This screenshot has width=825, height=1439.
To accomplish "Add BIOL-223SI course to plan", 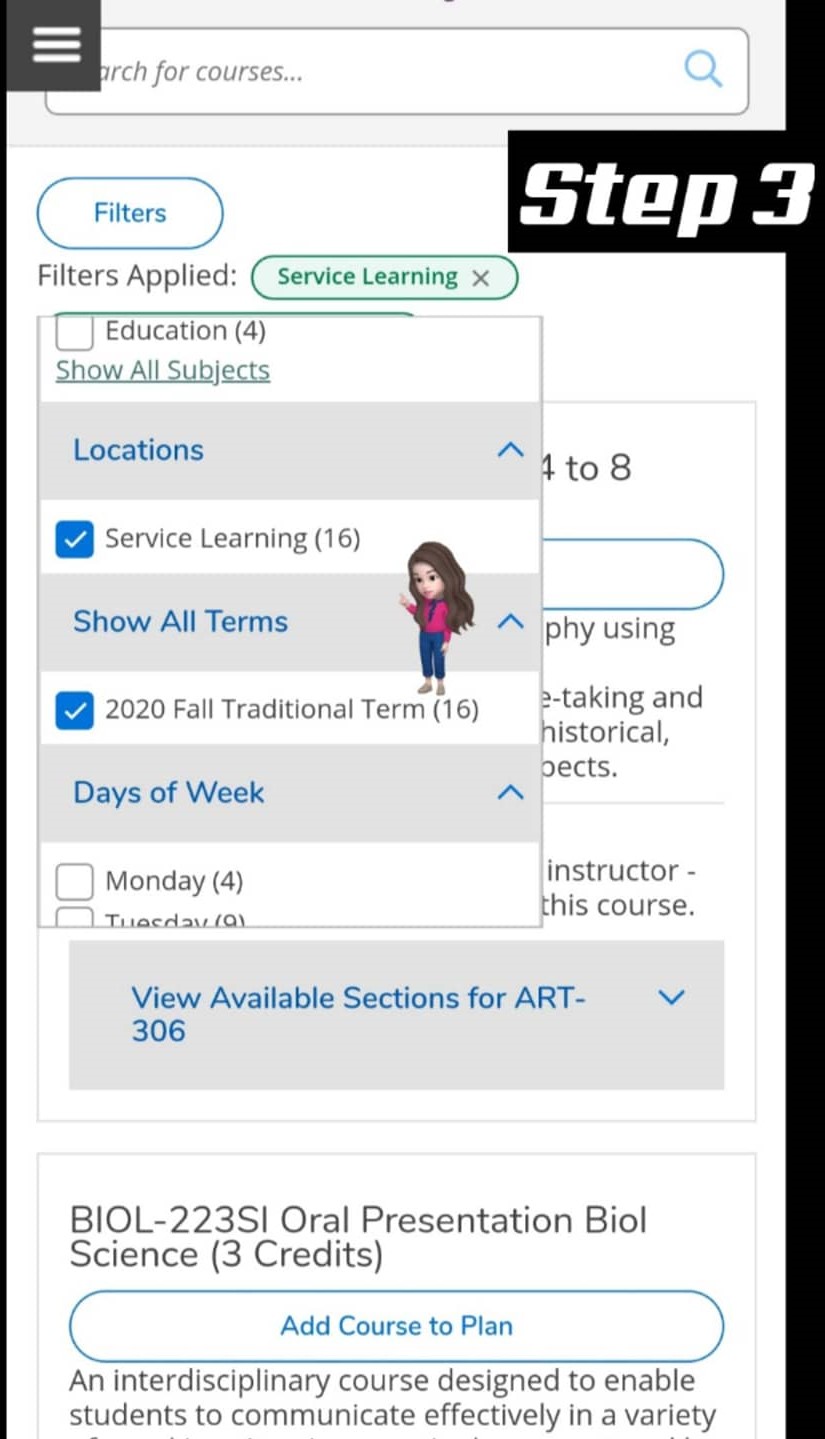I will pyautogui.click(x=396, y=1326).
